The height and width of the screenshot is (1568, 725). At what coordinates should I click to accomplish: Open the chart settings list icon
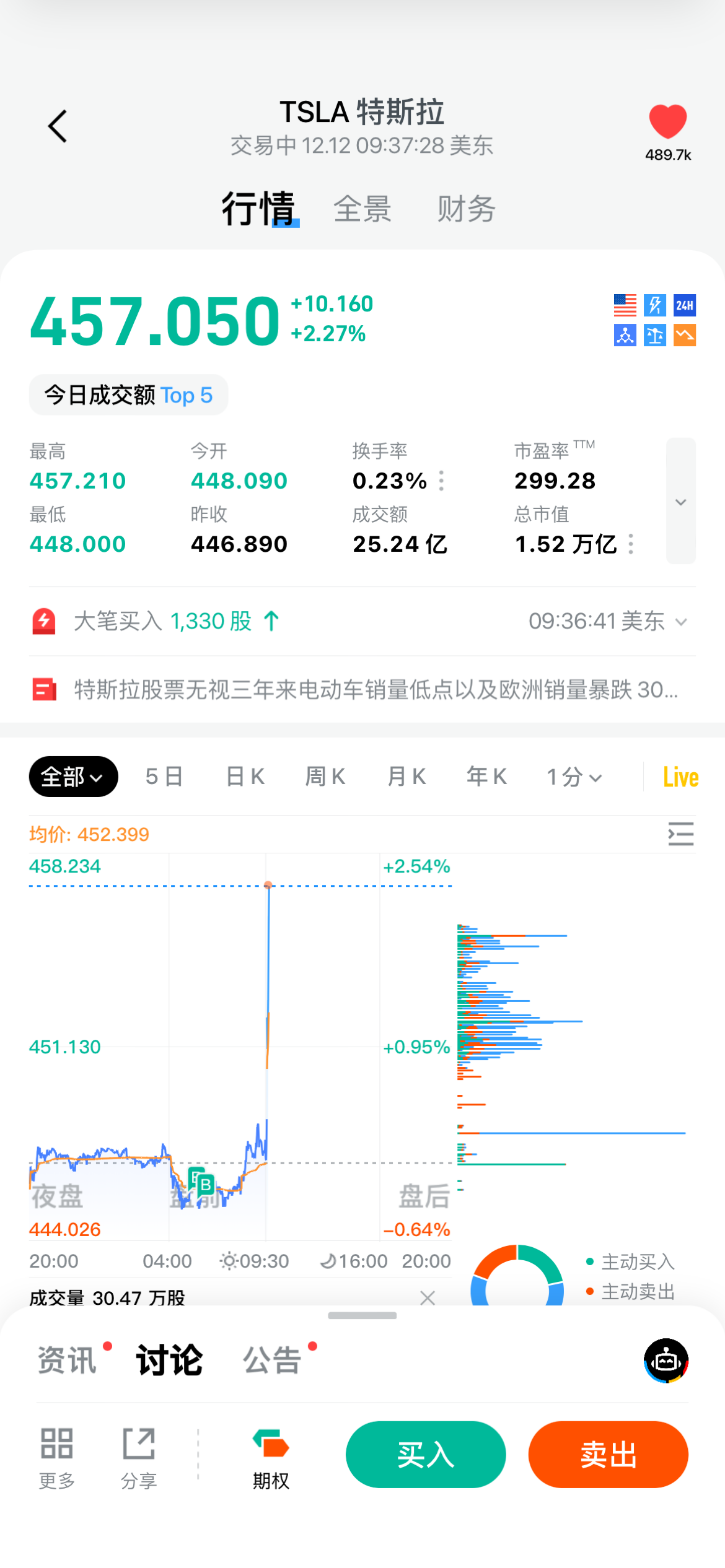(680, 834)
